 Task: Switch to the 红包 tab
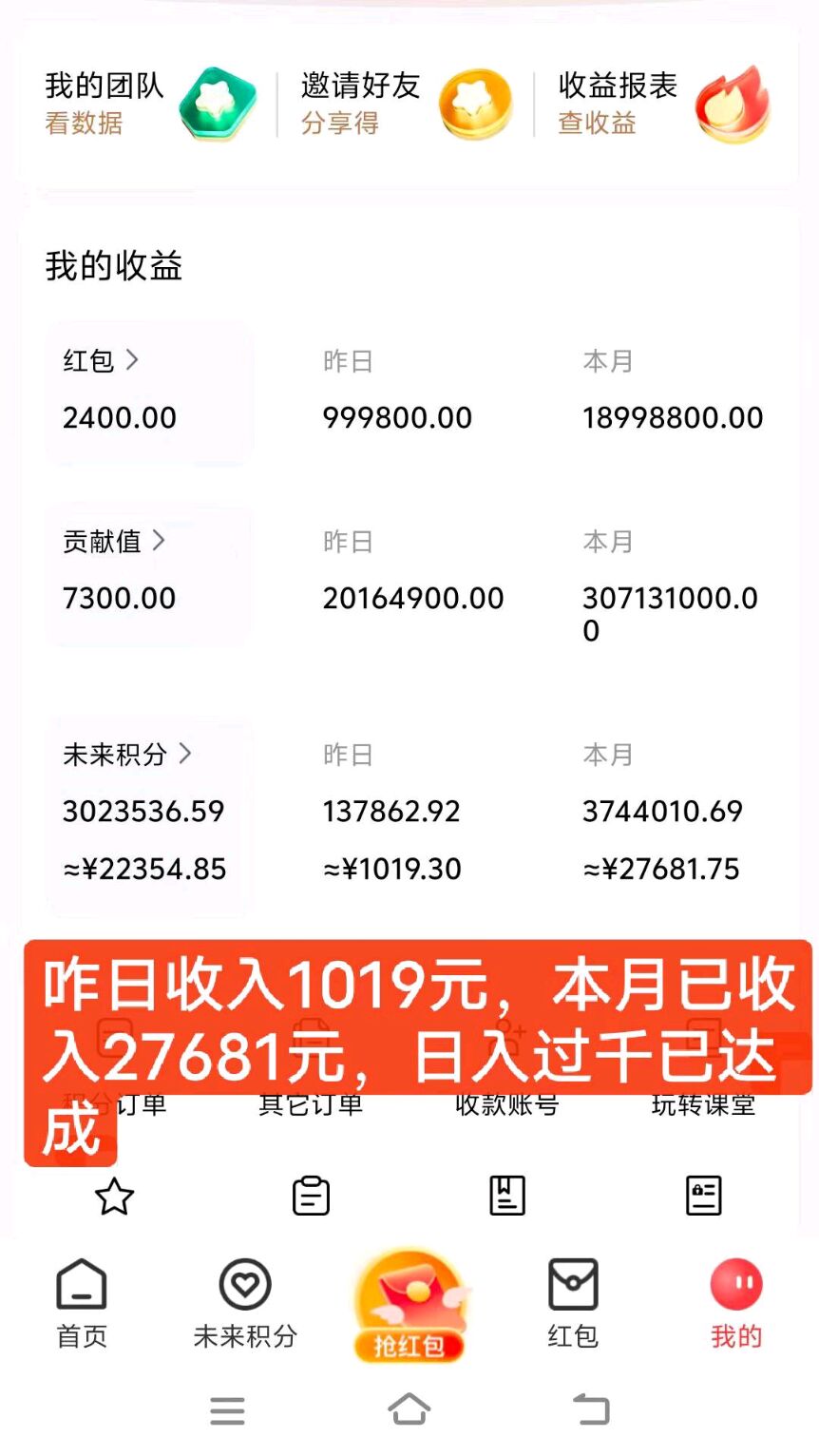(573, 1304)
